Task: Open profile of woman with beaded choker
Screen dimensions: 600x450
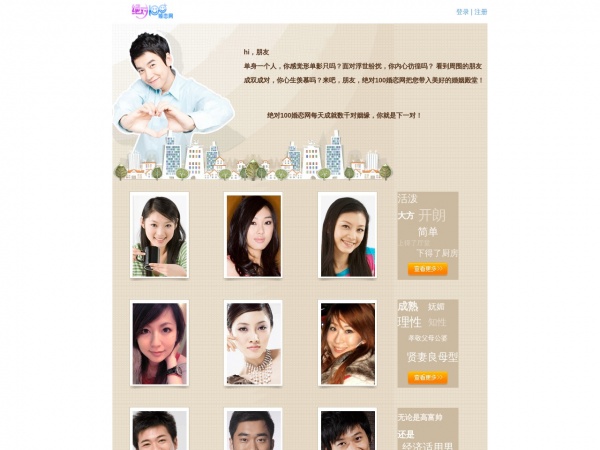Action: (253, 343)
